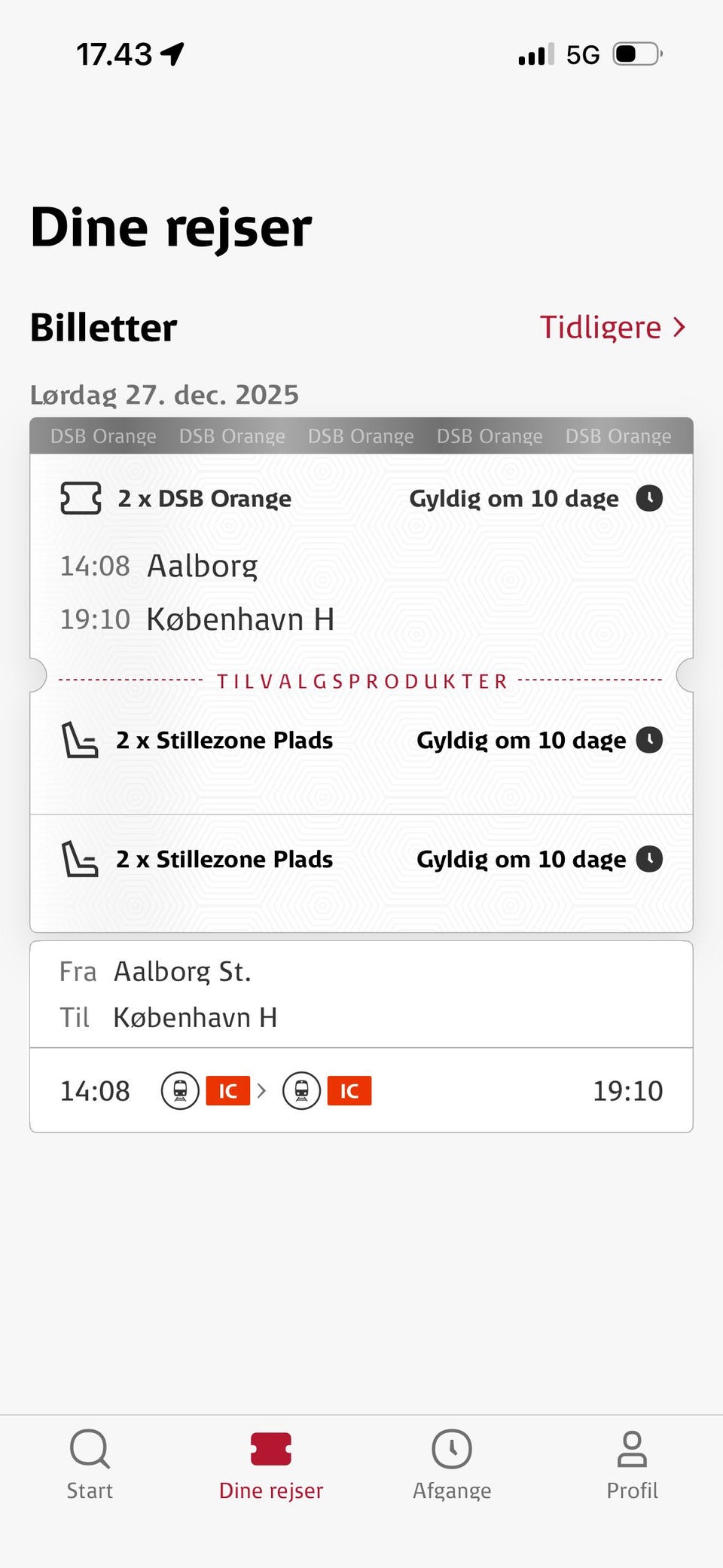Select the first orange IC badge
This screenshot has height=1568, width=723.
tap(227, 1090)
